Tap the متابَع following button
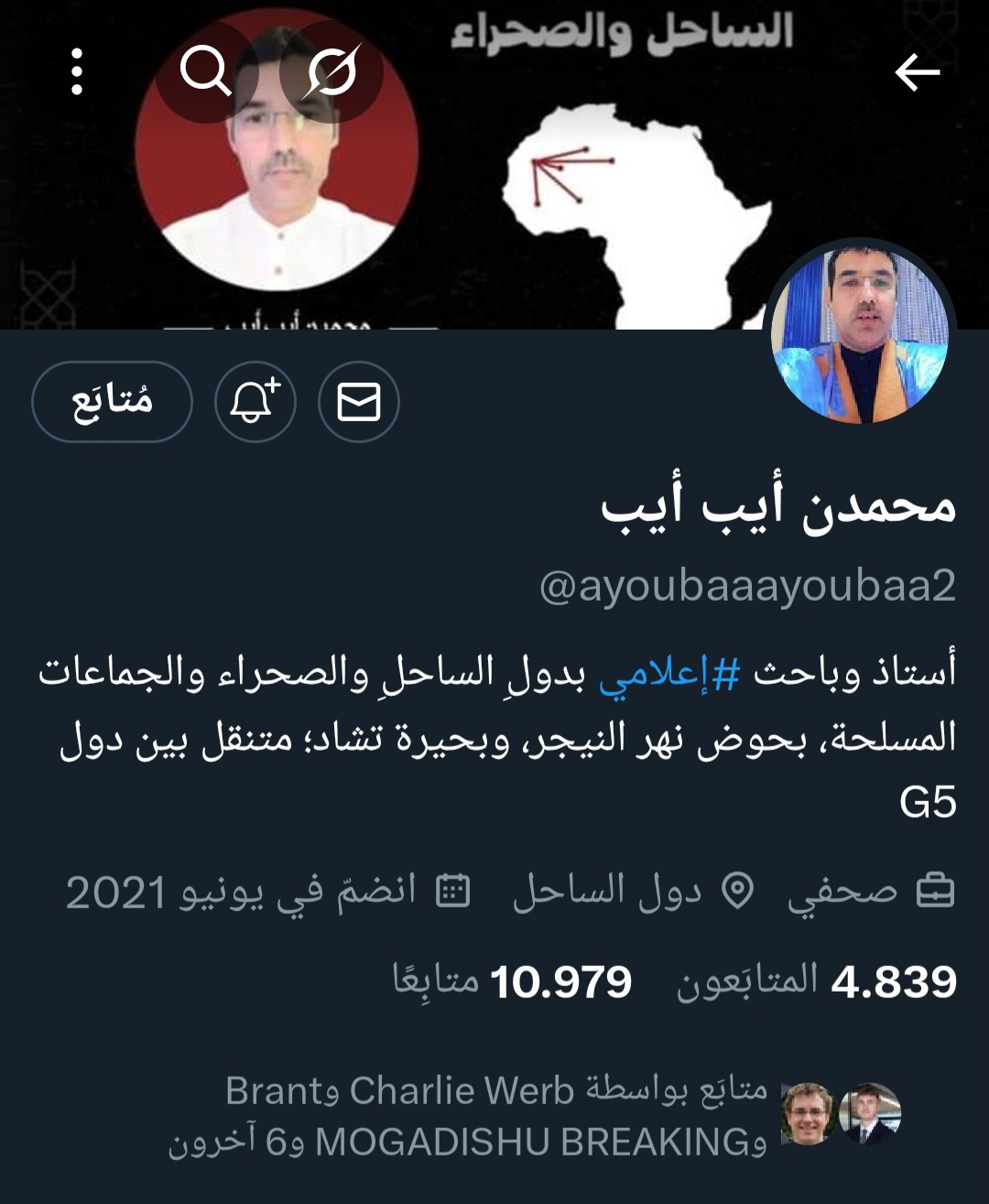The height and width of the screenshot is (1204, 989). [112, 402]
